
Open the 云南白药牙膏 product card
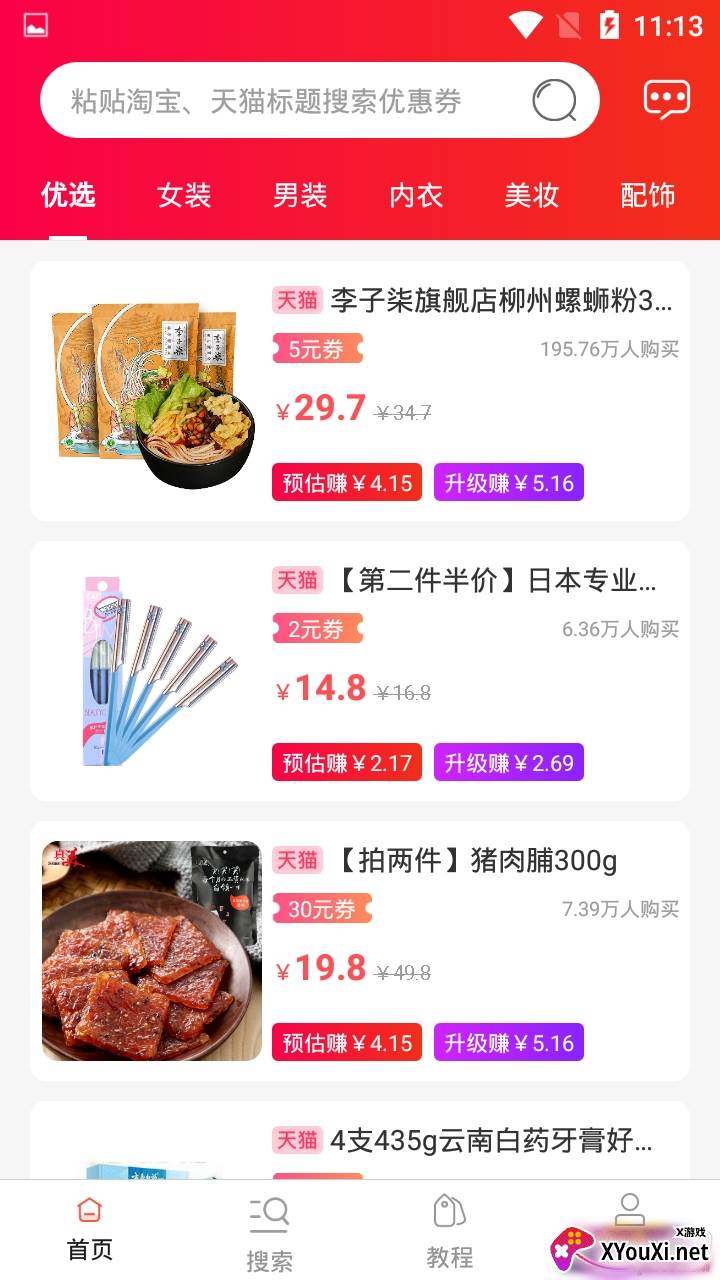coord(360,1141)
